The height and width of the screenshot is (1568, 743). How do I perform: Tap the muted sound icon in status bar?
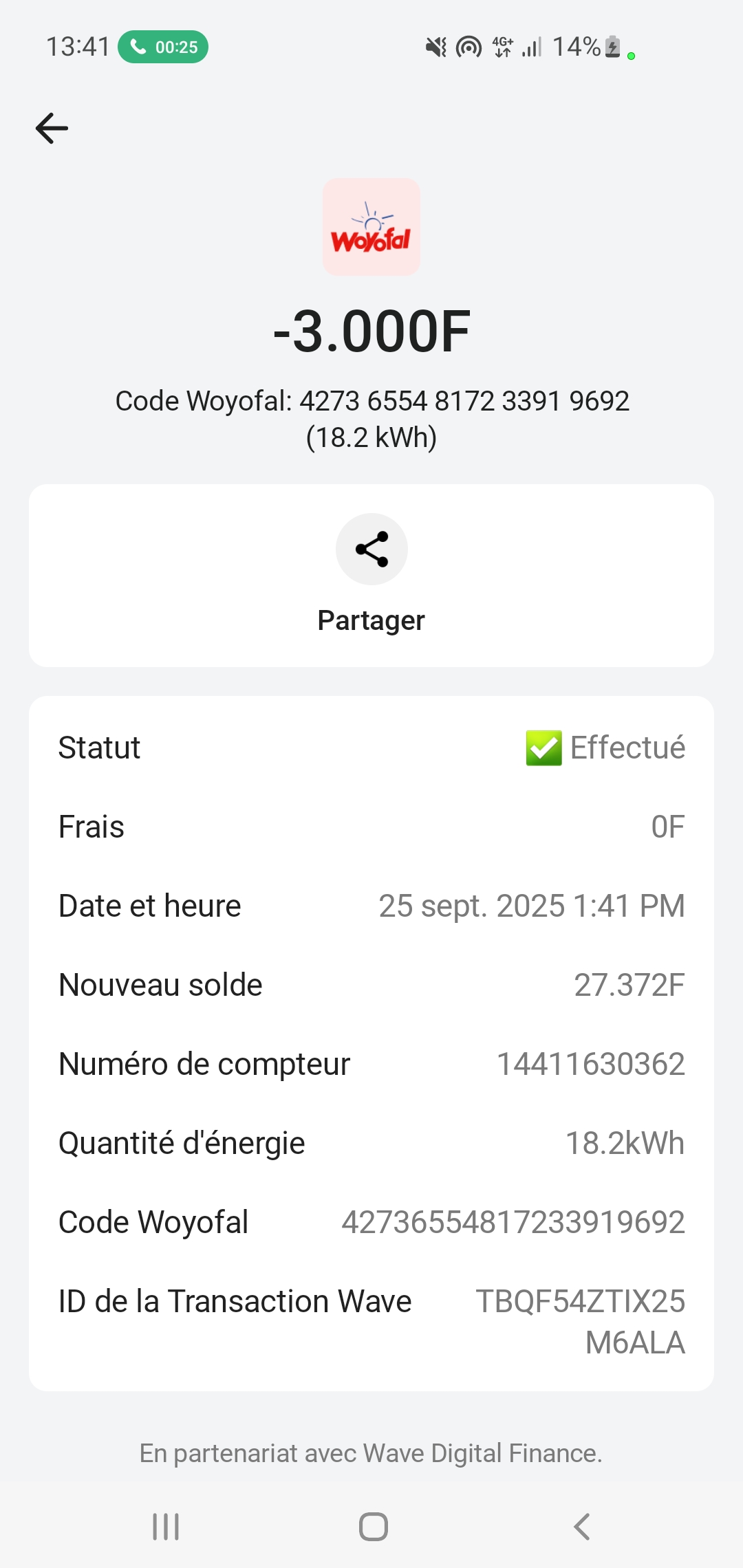click(x=435, y=47)
